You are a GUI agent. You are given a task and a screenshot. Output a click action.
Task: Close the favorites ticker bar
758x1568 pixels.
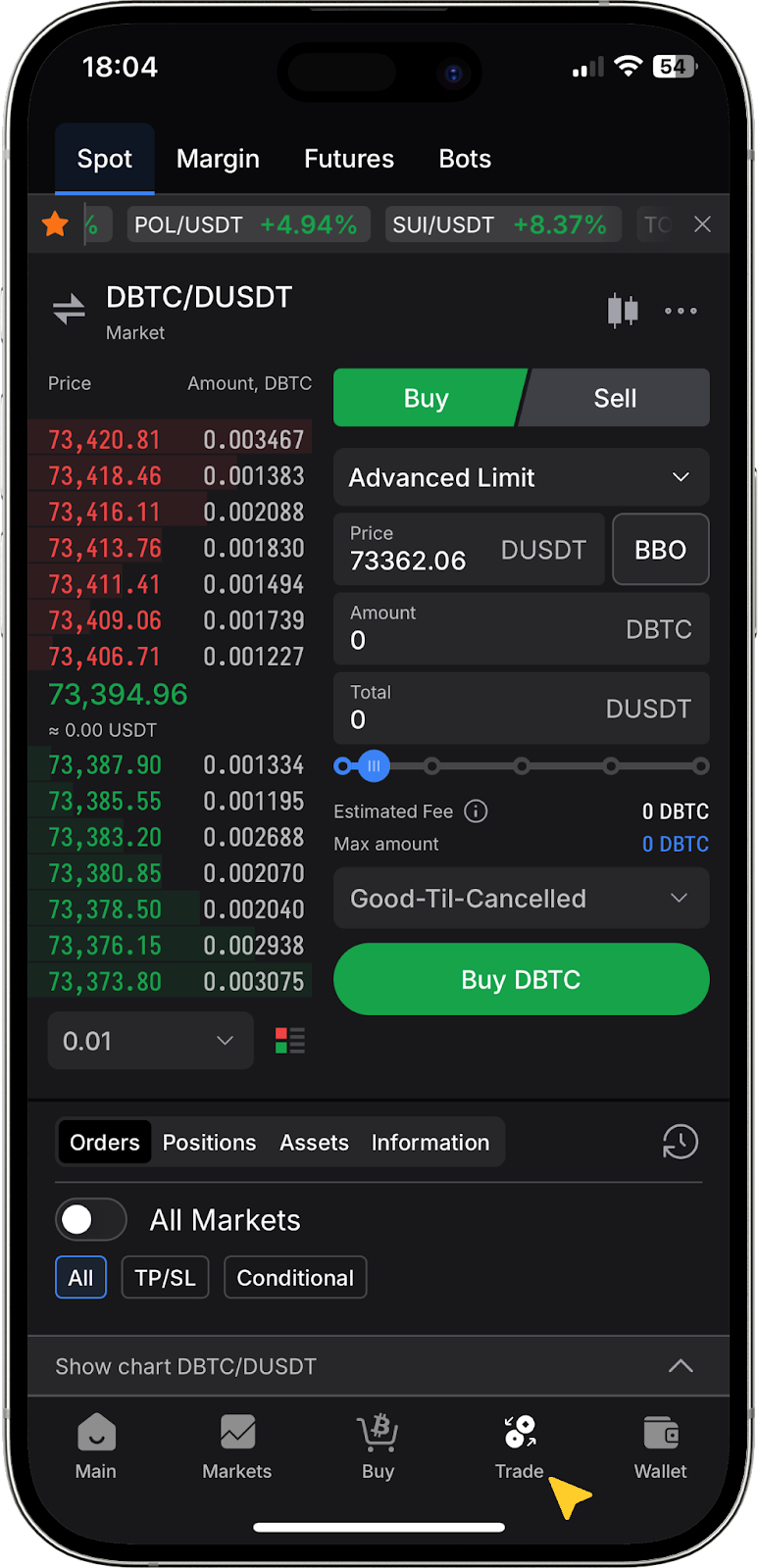point(702,224)
